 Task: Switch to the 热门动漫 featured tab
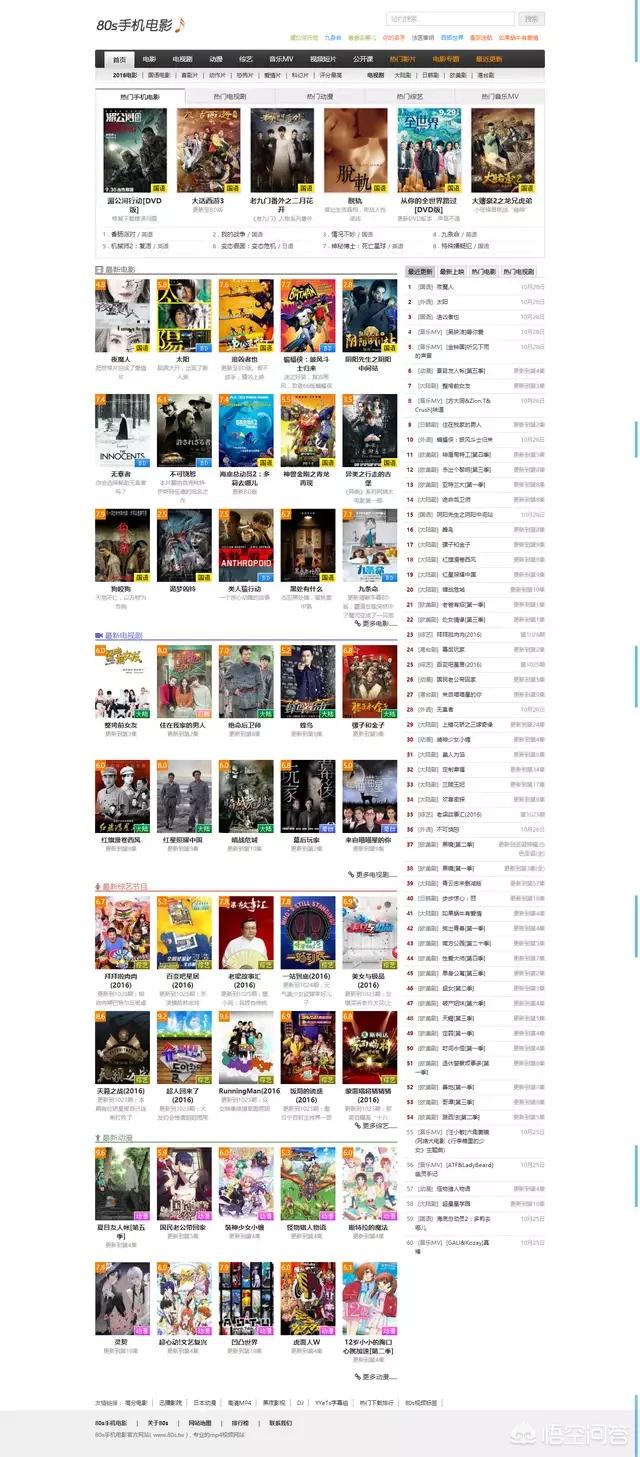pyautogui.click(x=320, y=96)
